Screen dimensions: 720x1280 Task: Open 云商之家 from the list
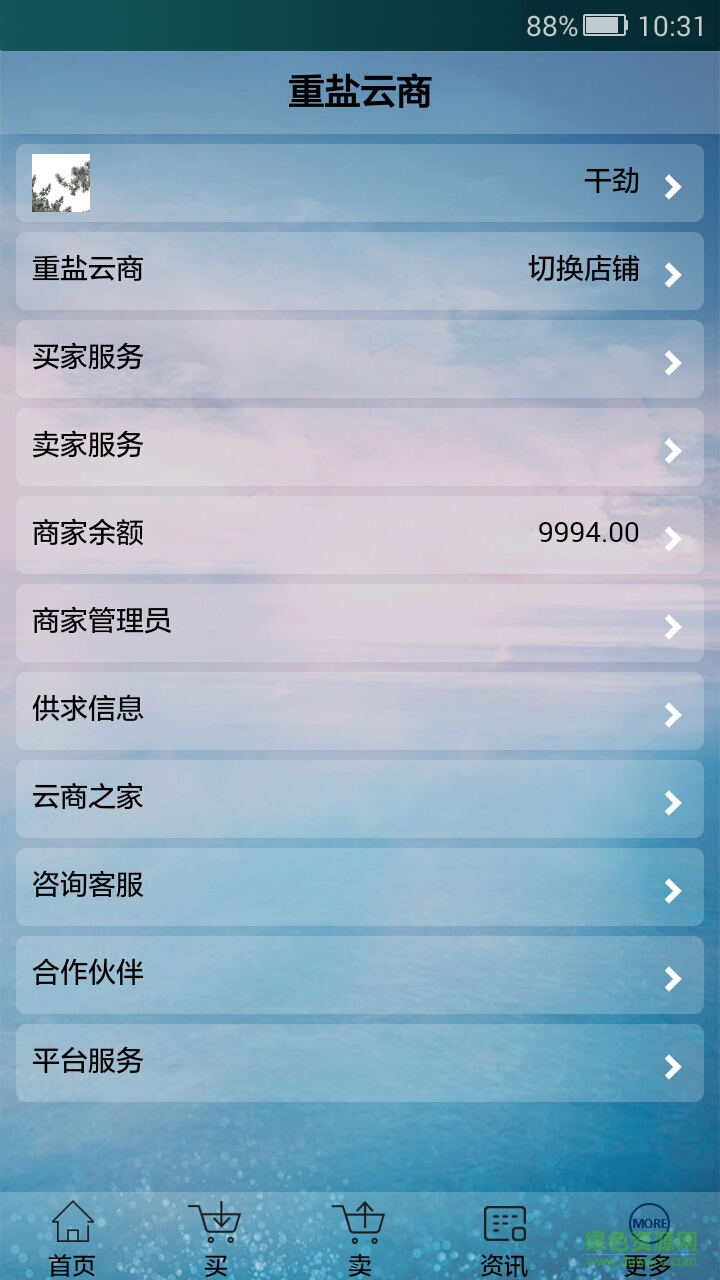pos(360,799)
